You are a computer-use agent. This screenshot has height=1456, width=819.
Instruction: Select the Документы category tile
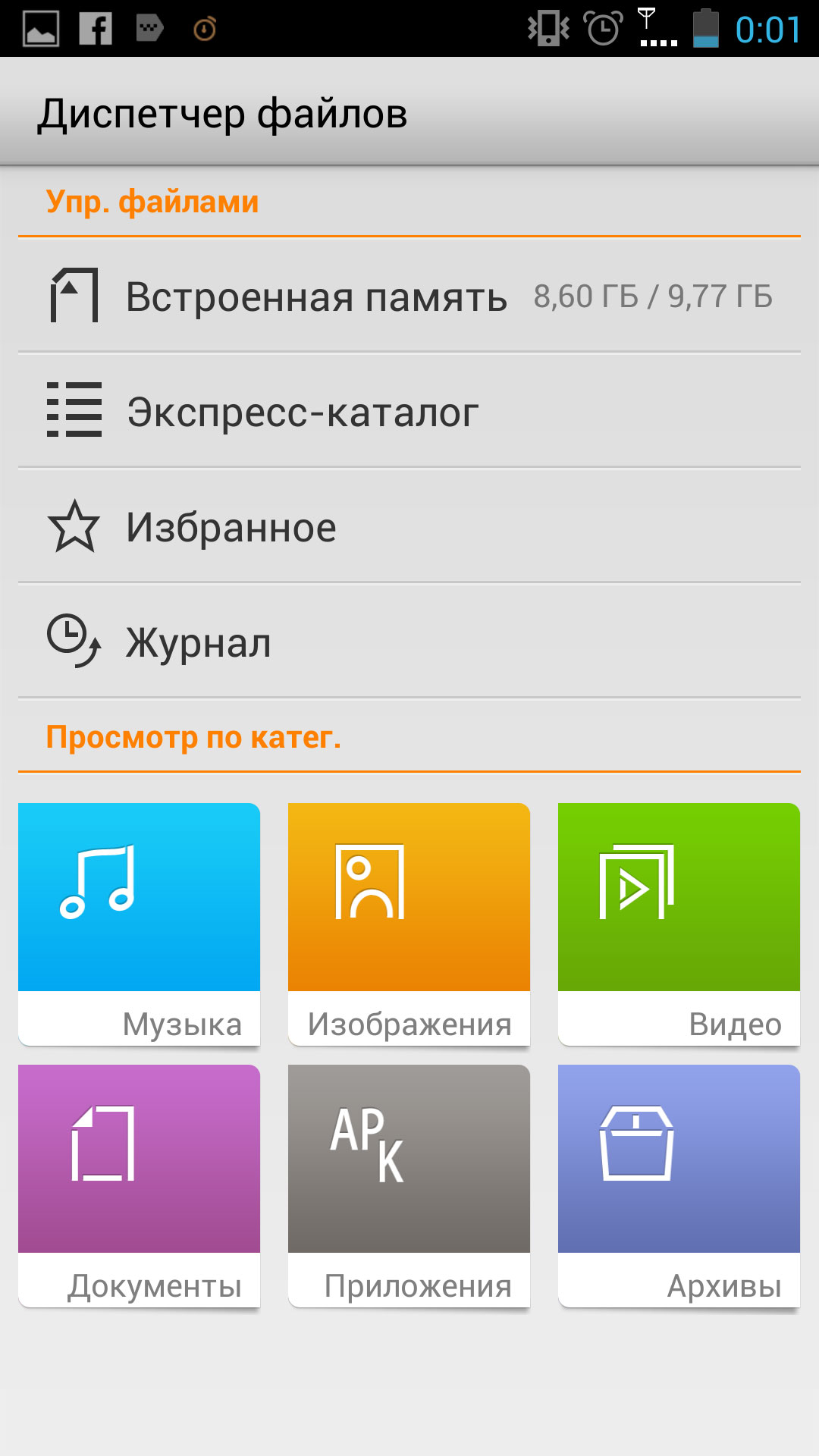[x=139, y=1185]
